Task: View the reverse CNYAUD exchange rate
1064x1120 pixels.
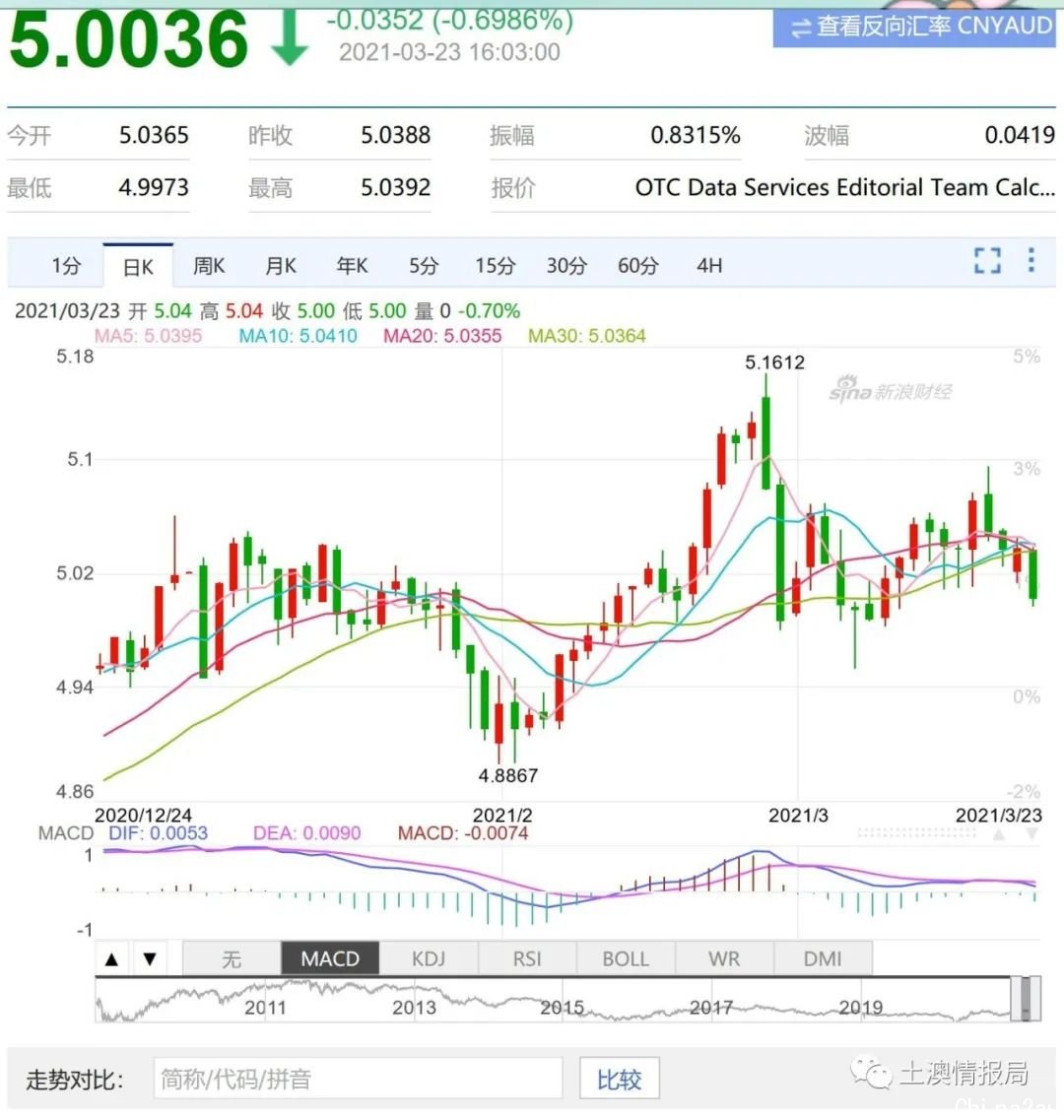Action: [913, 27]
